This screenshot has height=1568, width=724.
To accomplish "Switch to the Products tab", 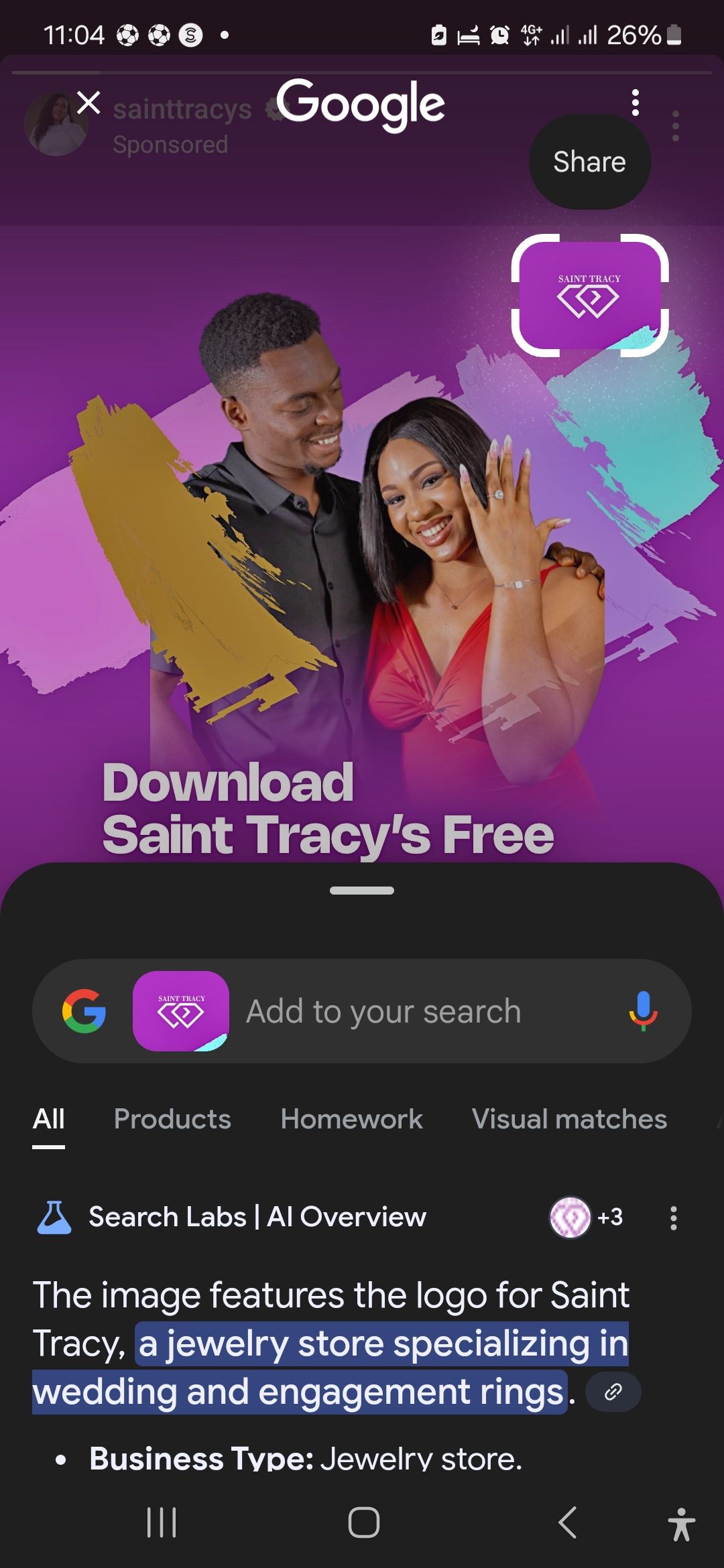I will click(172, 1119).
